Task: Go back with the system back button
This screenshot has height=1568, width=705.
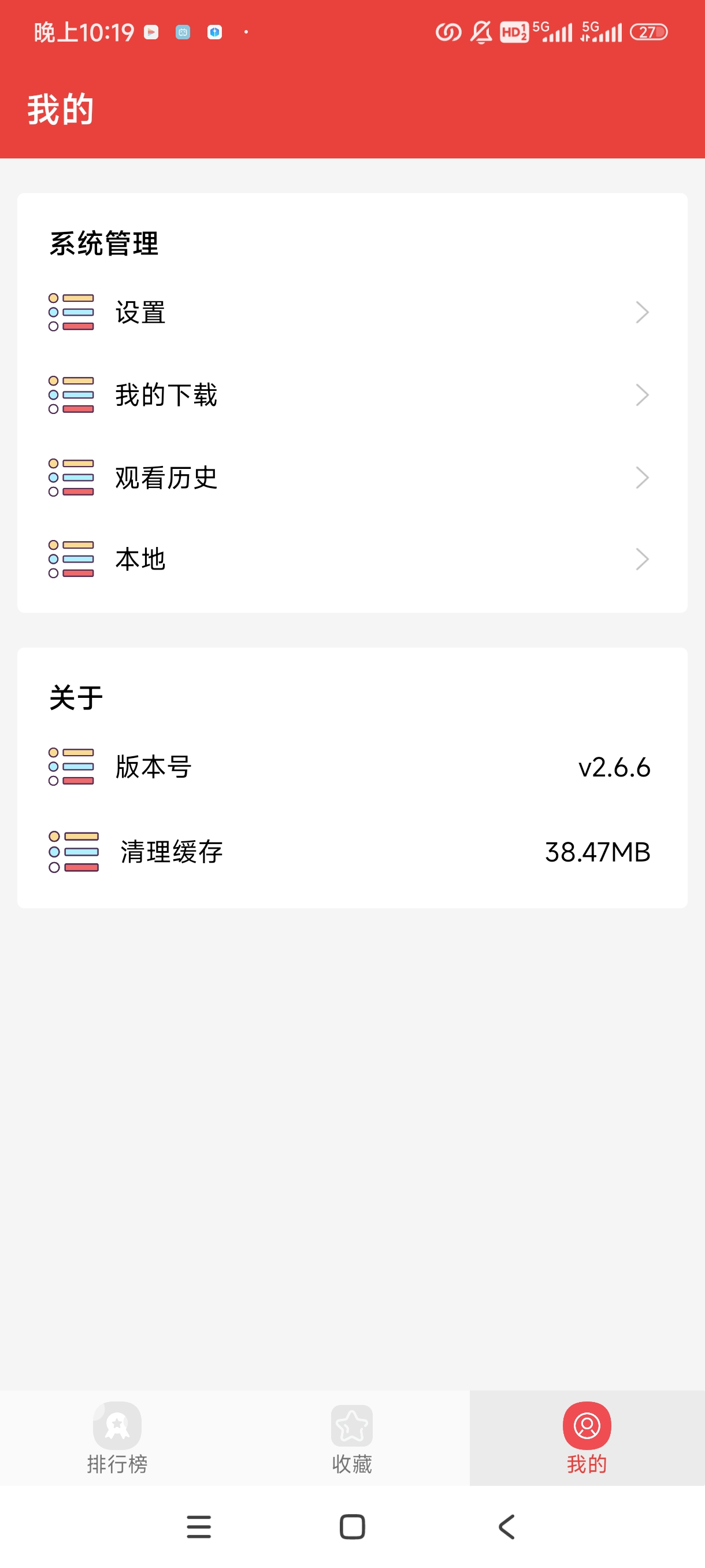Action: coord(507,1526)
